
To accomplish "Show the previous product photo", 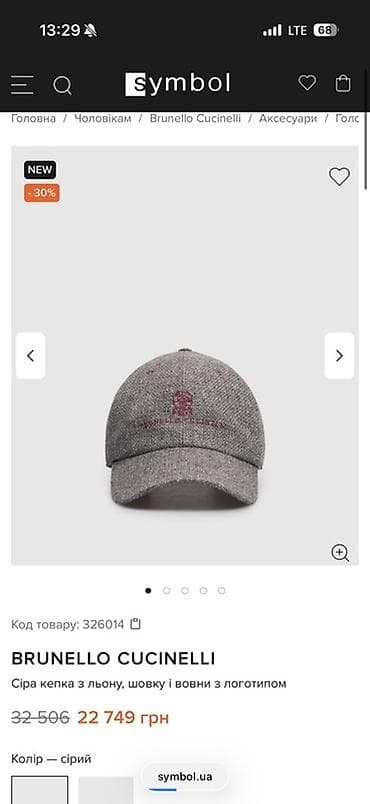I will point(30,356).
